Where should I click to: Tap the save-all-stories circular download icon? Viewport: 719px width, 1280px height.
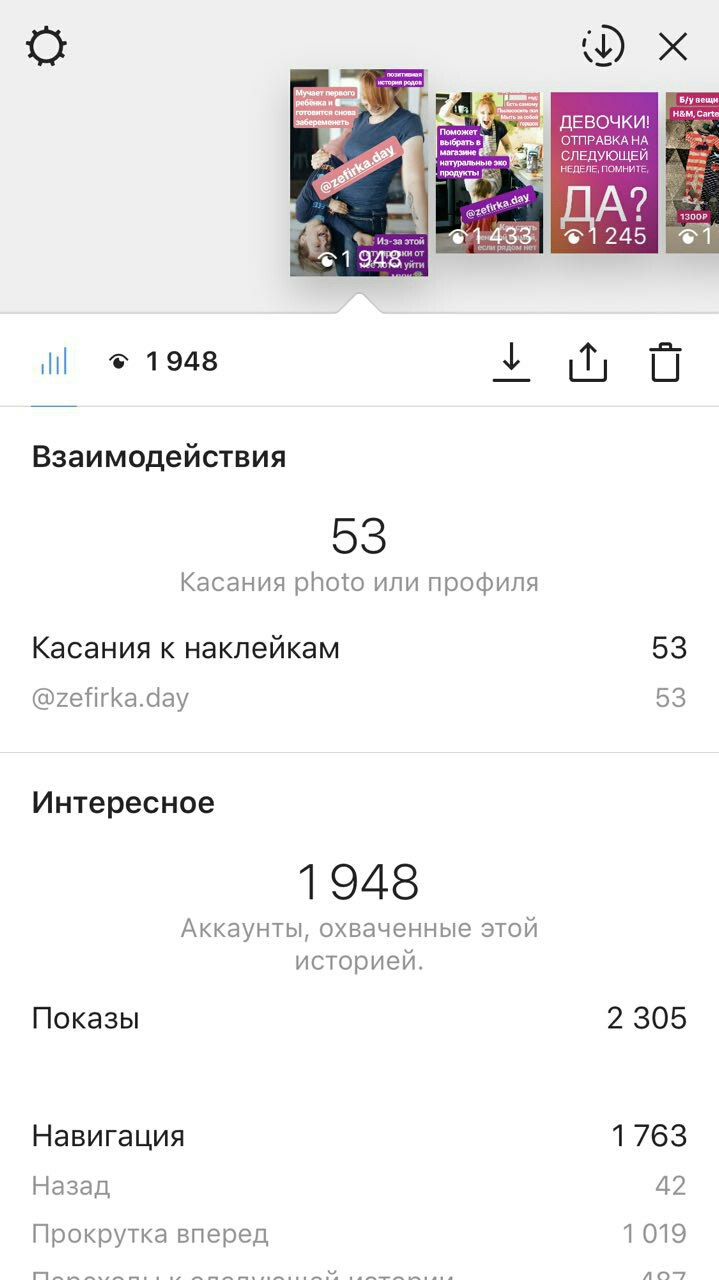pyautogui.click(x=603, y=46)
